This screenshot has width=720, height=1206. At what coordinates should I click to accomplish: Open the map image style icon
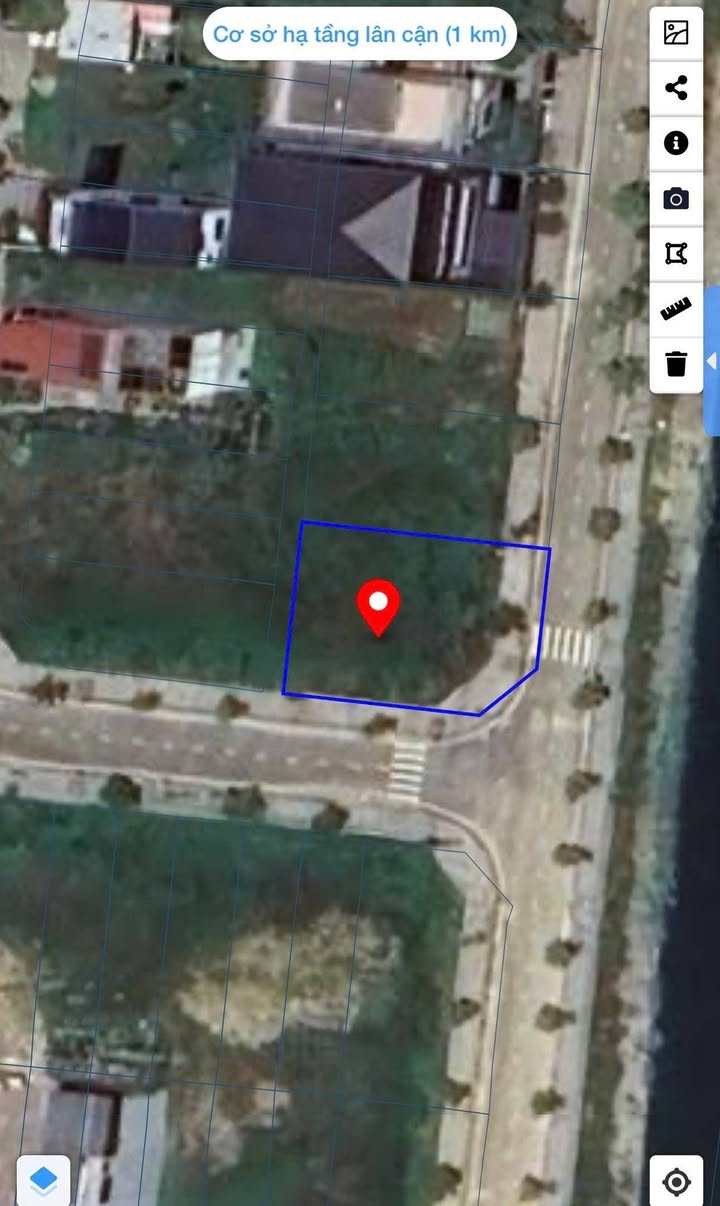[x=677, y=33]
